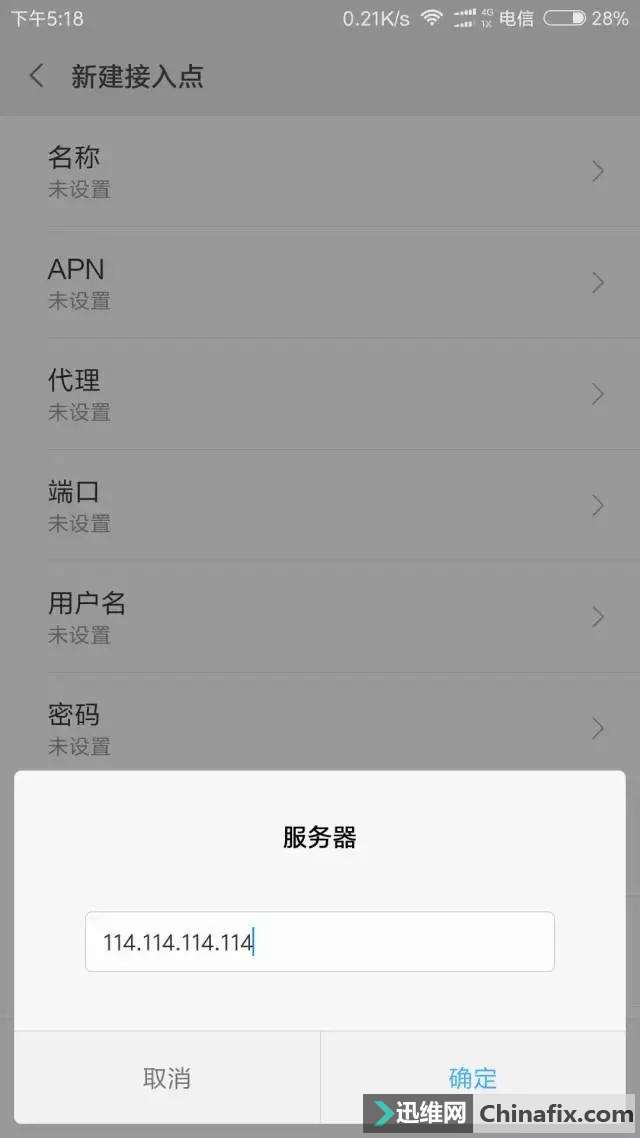
Task: Open the 密码 password row
Action: tap(320, 728)
